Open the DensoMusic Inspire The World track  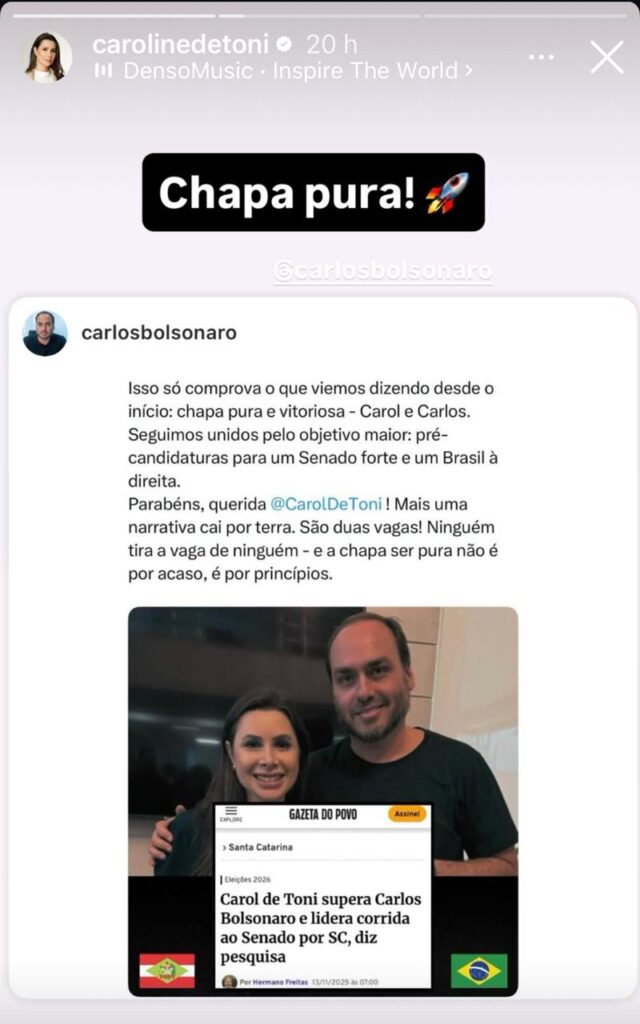pyautogui.click(x=288, y=71)
